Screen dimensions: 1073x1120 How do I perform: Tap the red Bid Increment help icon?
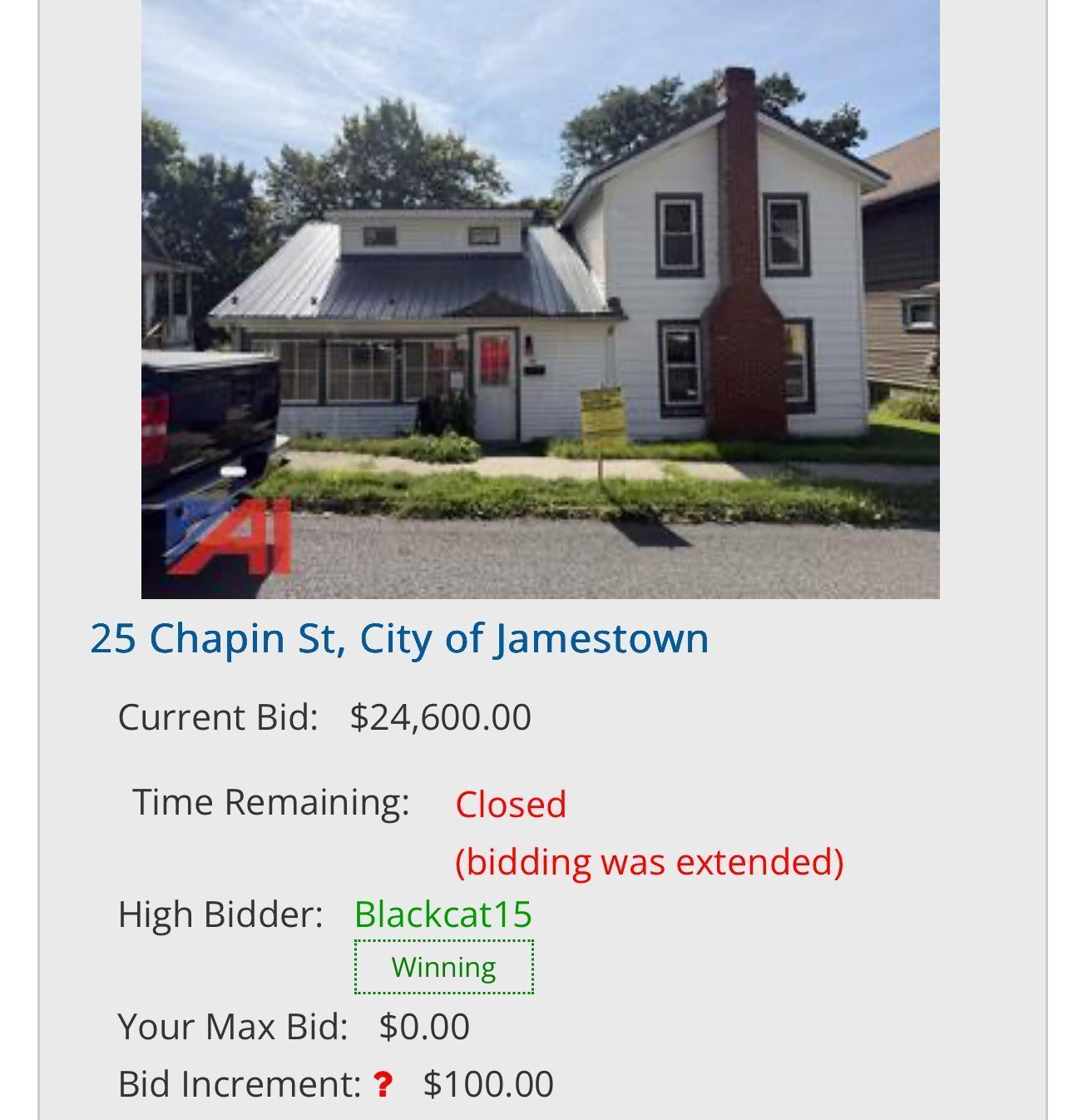click(x=383, y=1084)
